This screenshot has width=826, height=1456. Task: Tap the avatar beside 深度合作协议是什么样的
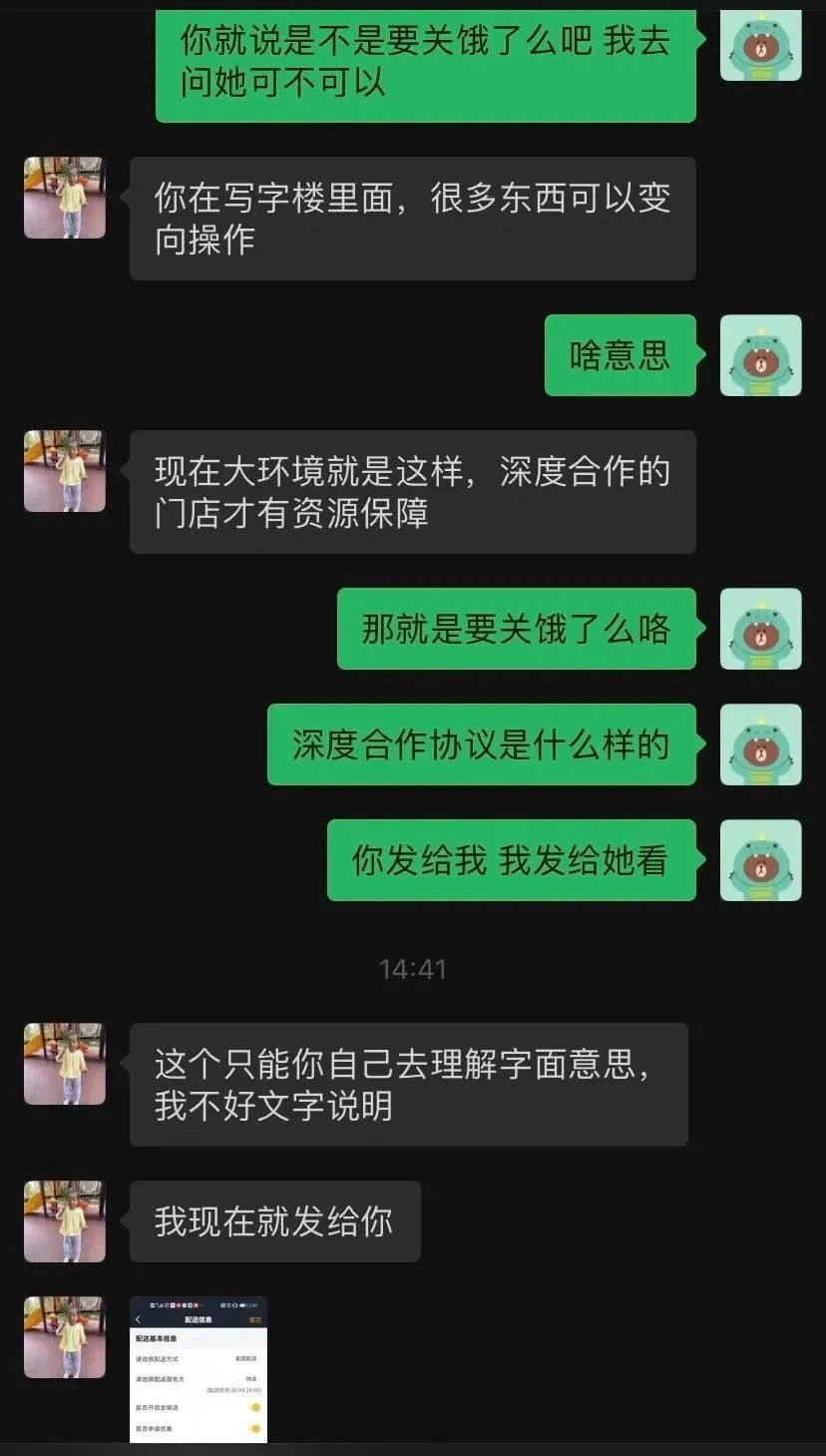point(760,744)
